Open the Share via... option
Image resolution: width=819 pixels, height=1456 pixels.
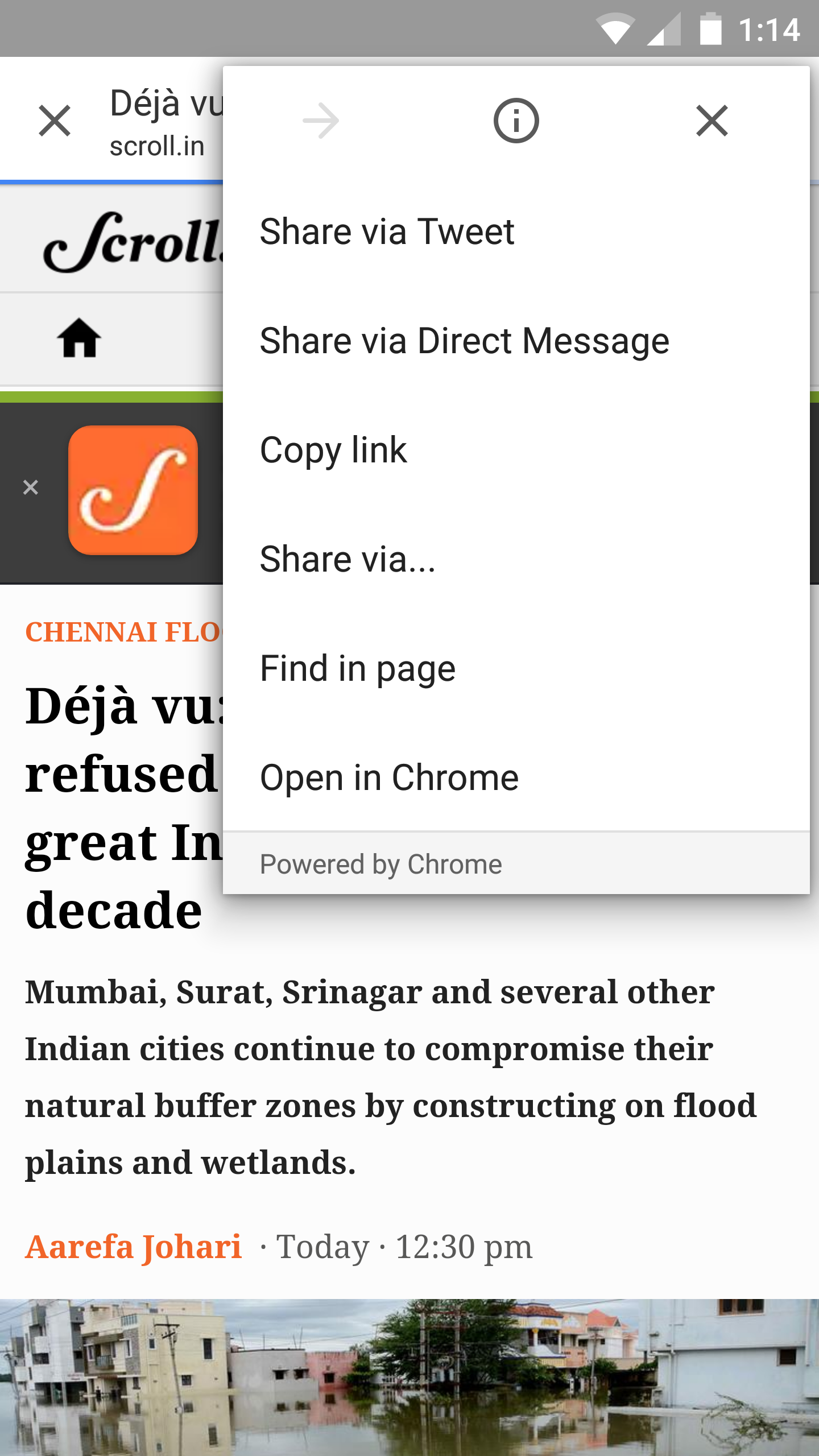point(348,559)
